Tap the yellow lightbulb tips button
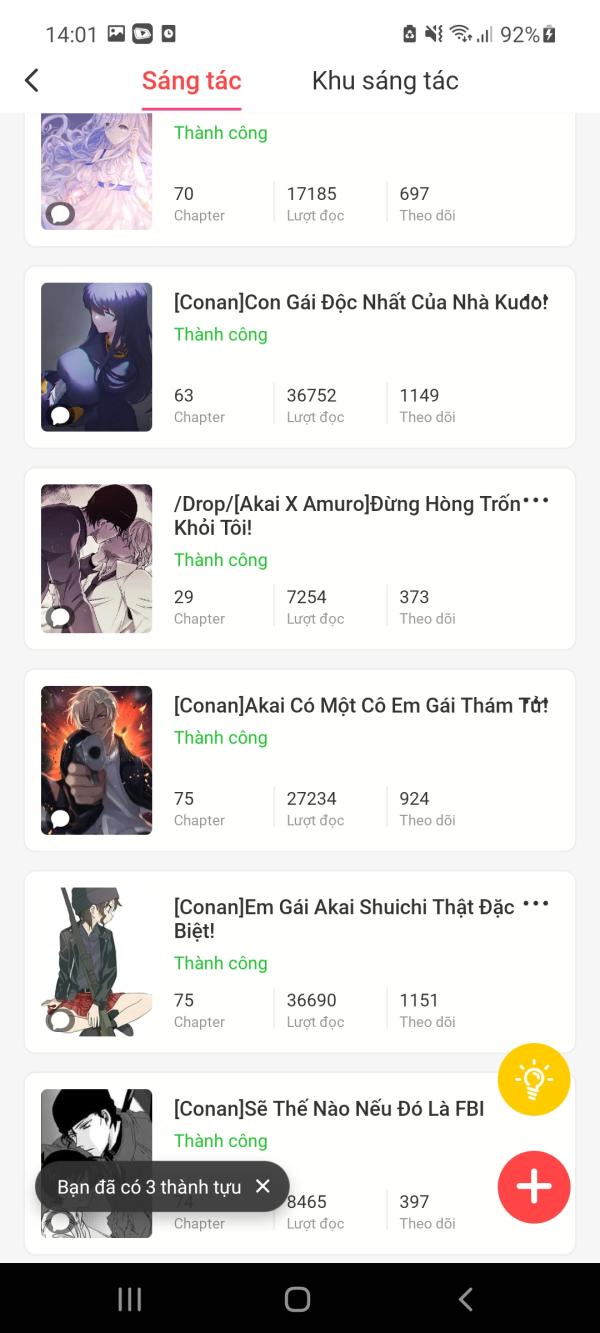The width and height of the screenshot is (600, 1333). point(534,1079)
